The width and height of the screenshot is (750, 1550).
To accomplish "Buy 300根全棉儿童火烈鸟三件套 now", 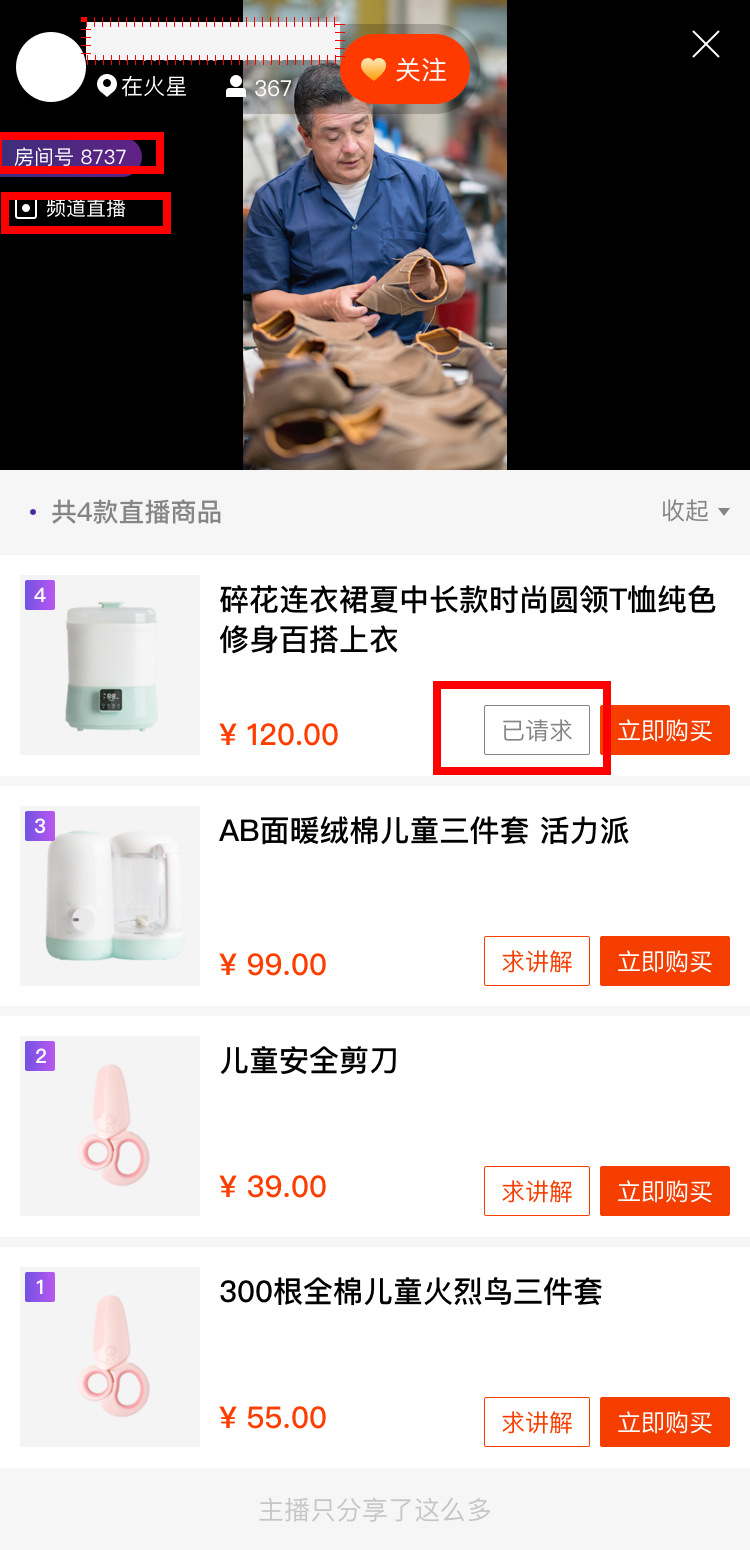I will point(665,1422).
